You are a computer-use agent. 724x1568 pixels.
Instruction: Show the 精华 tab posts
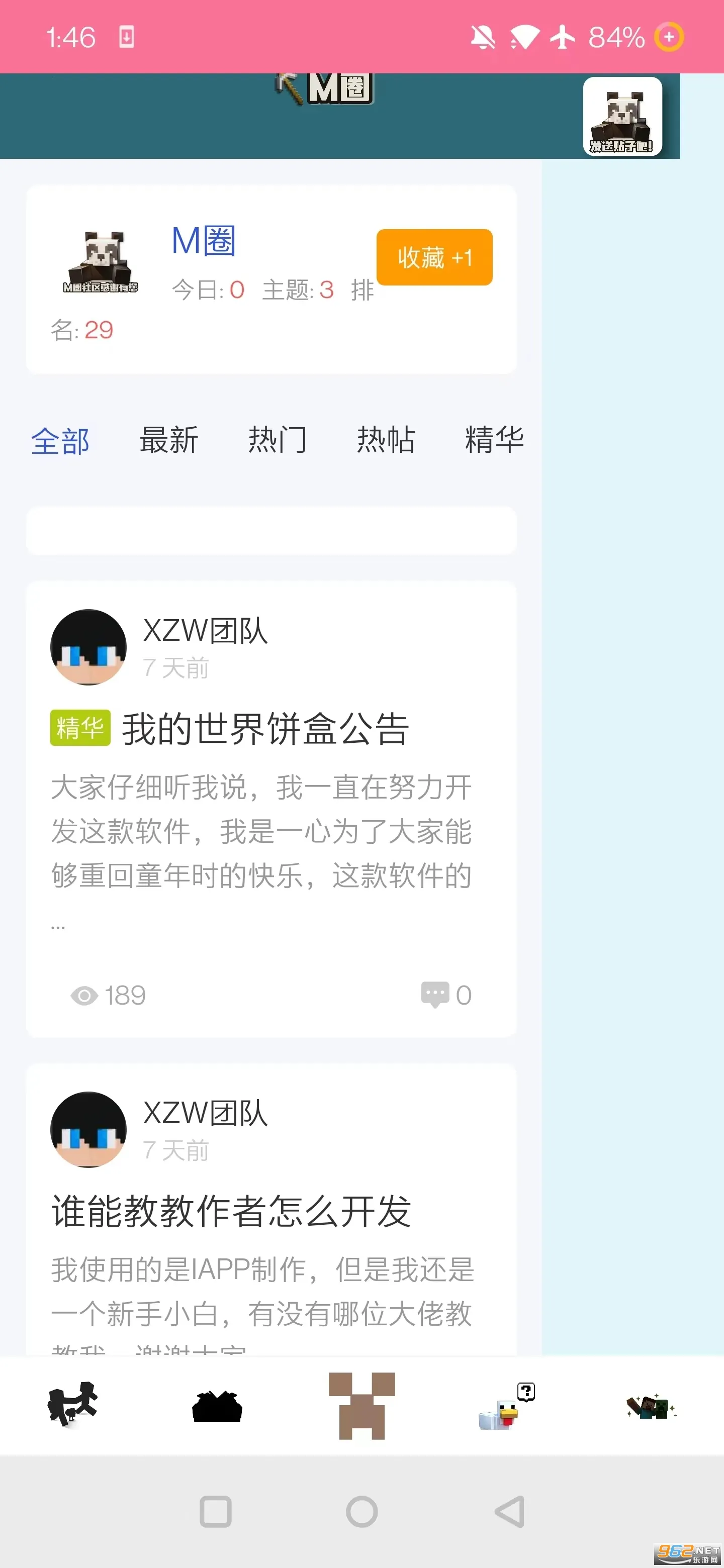click(x=494, y=439)
